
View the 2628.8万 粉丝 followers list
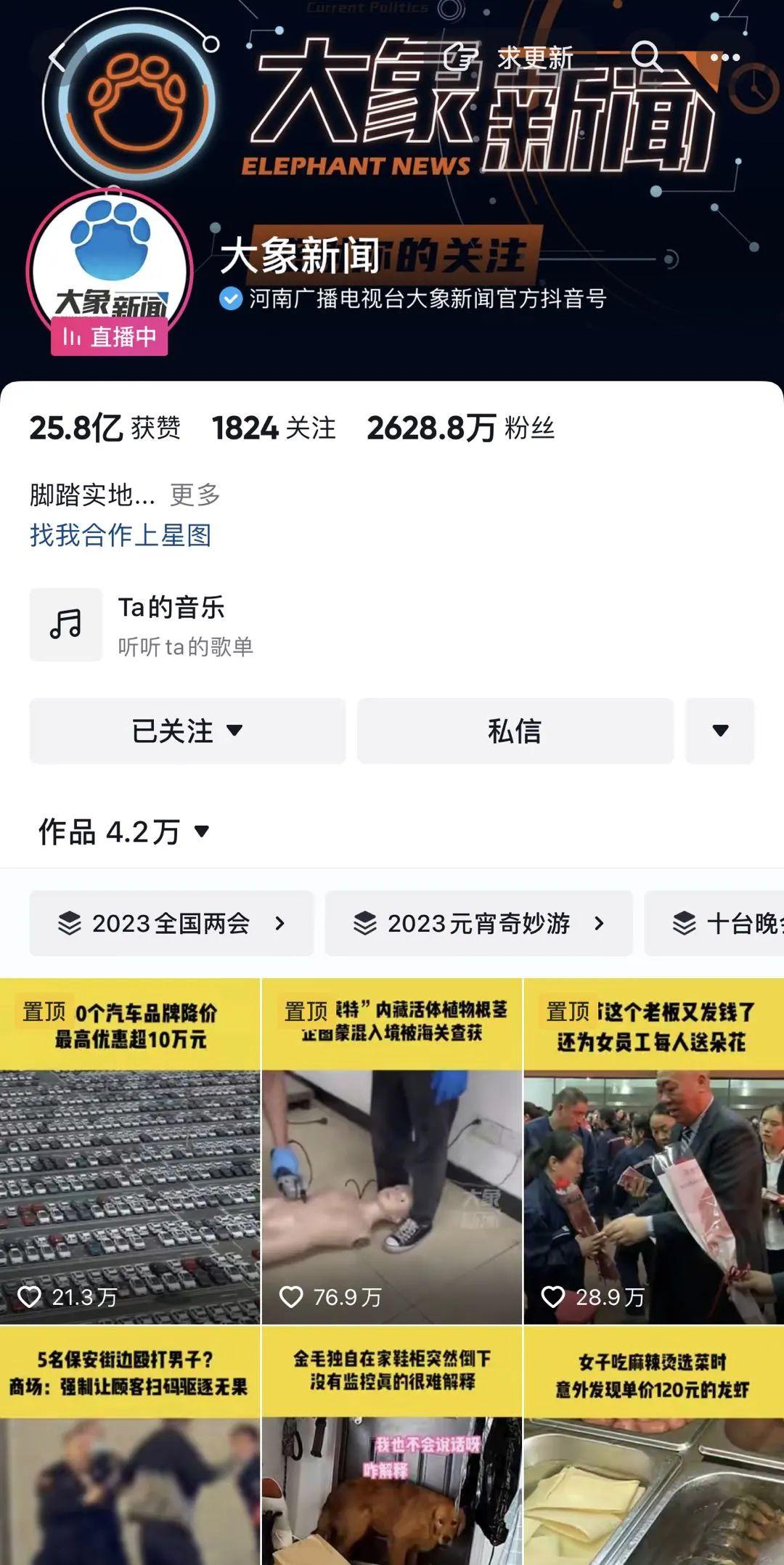460,428
